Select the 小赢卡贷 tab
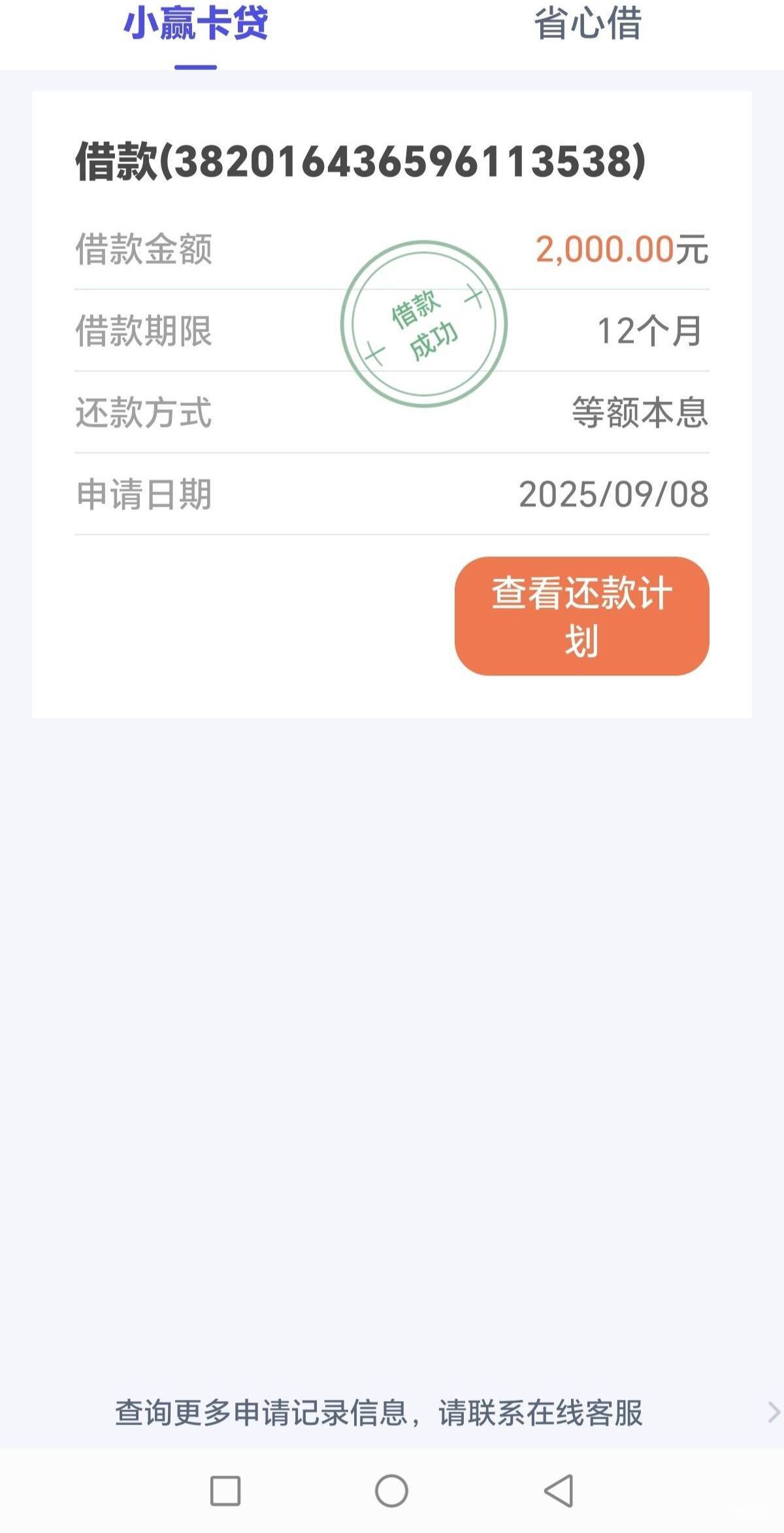The width and height of the screenshot is (784, 1533). click(195, 25)
